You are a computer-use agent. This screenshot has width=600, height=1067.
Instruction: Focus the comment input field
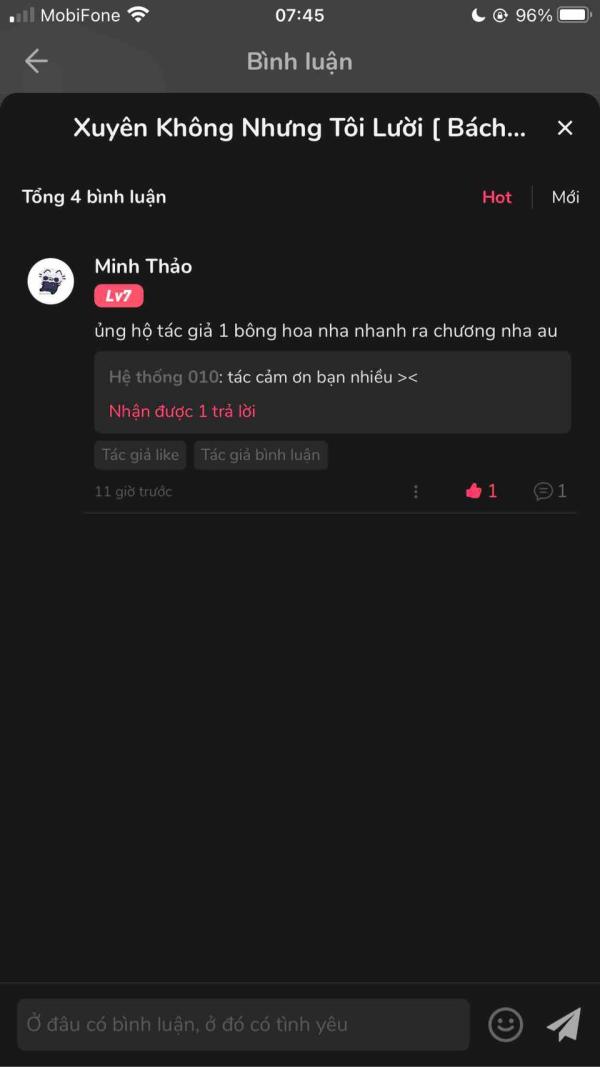tap(244, 1024)
